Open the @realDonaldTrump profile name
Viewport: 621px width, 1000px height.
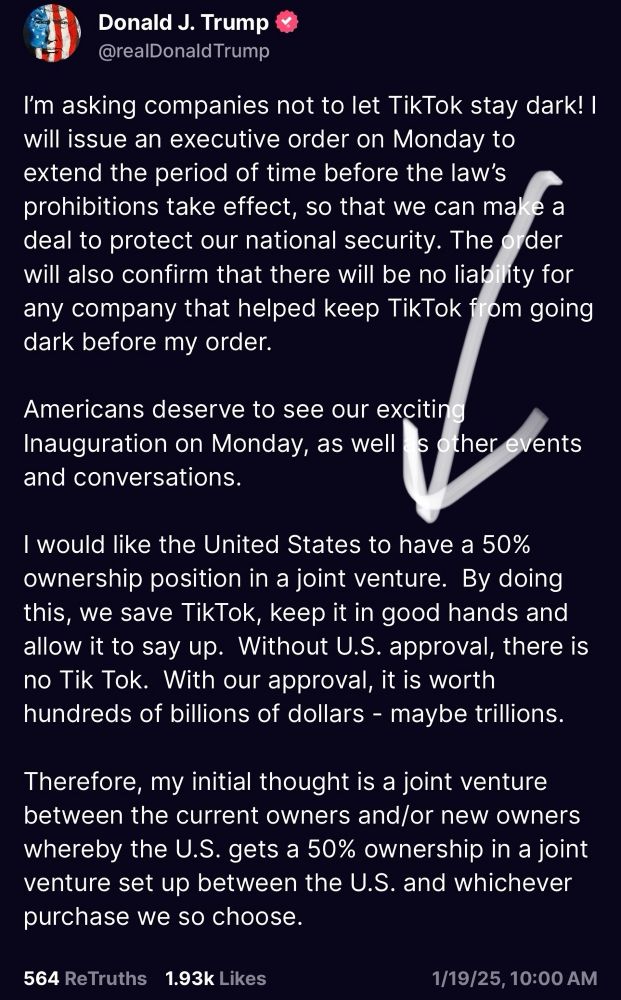(184, 51)
